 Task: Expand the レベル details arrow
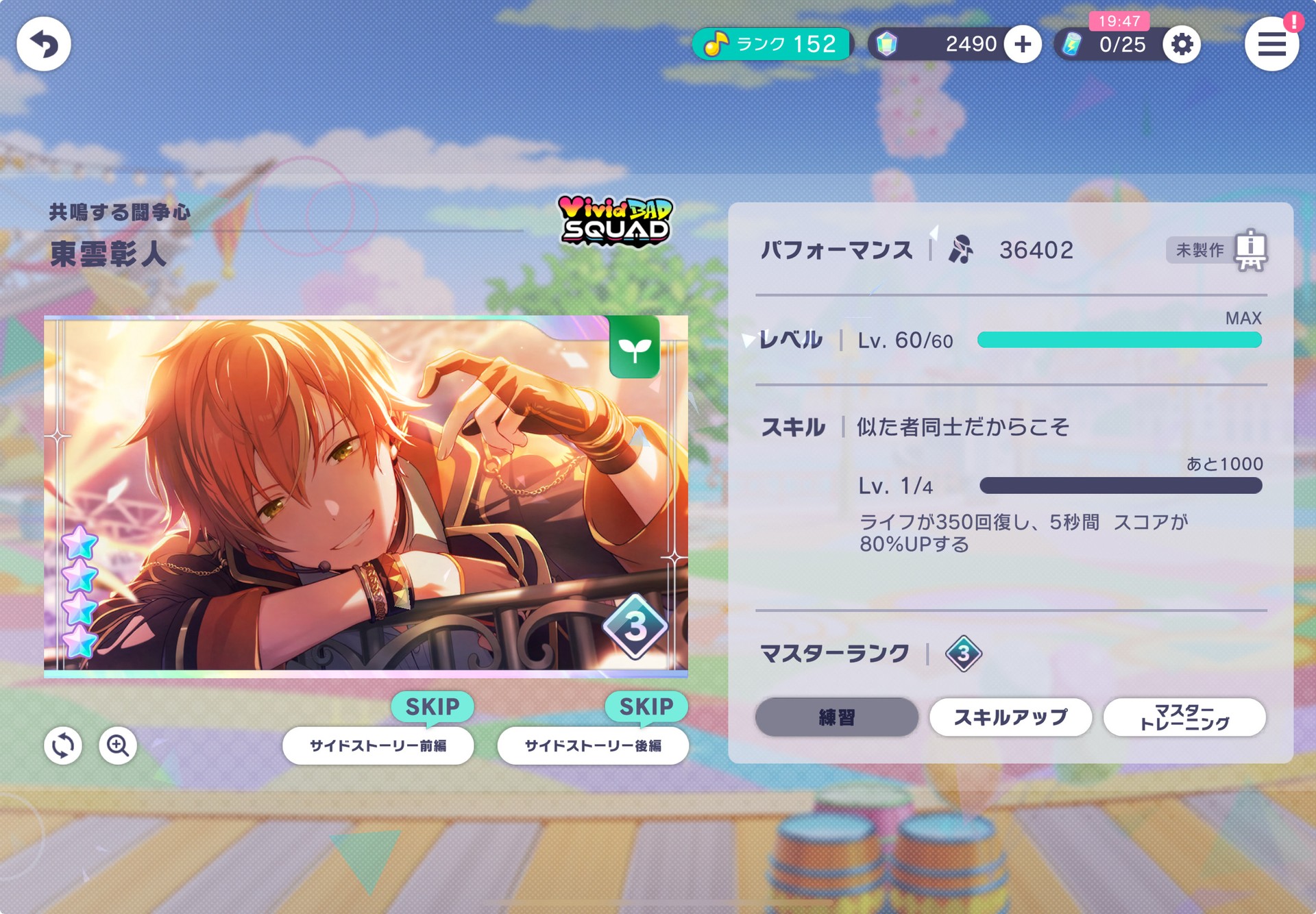coord(748,340)
